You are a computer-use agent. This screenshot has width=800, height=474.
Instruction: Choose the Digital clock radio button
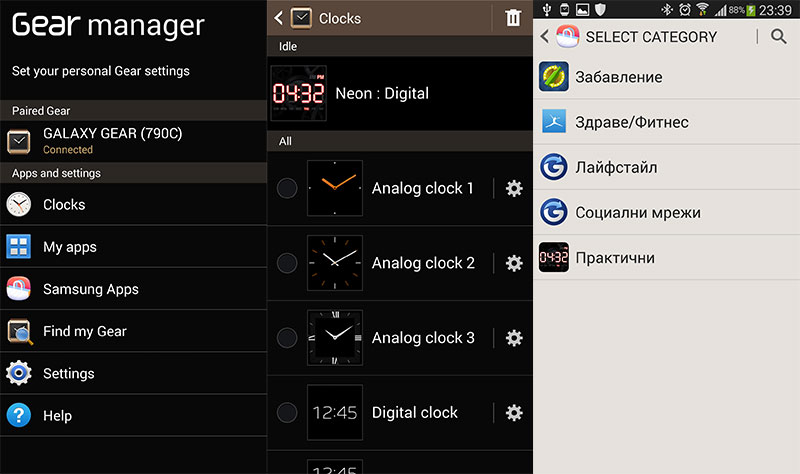coord(287,412)
